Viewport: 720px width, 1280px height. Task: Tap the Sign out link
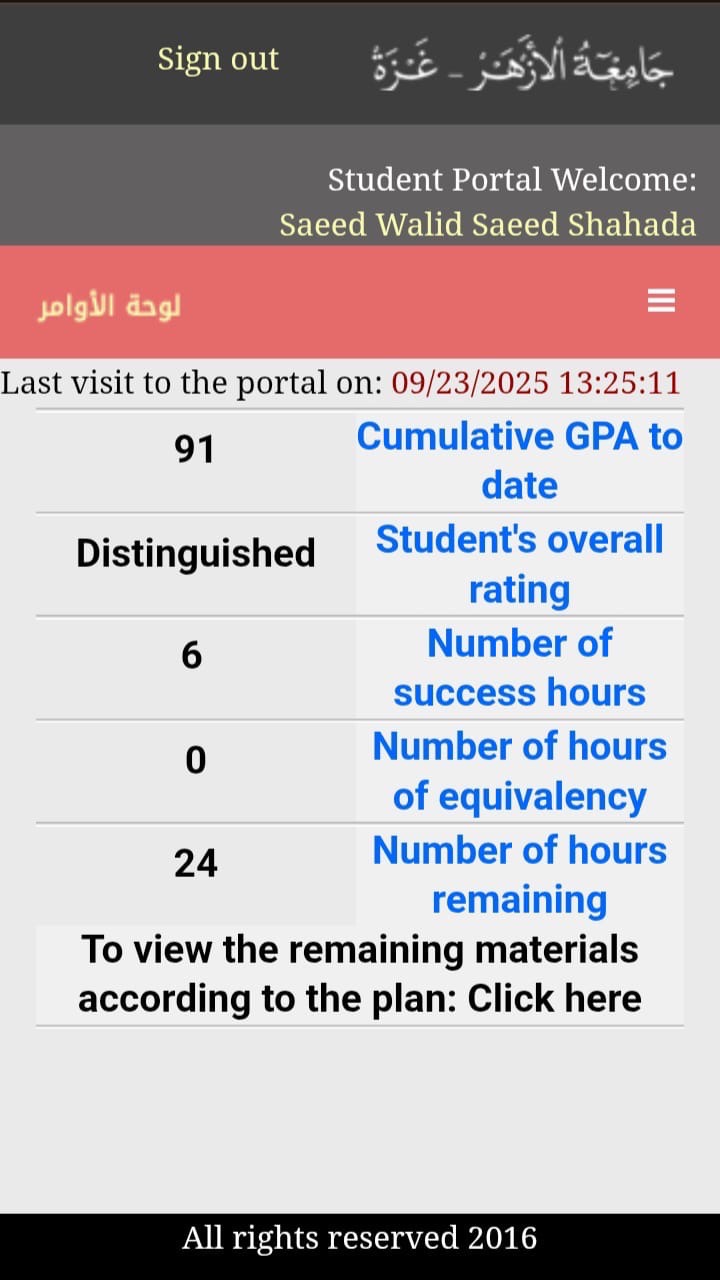tap(218, 60)
